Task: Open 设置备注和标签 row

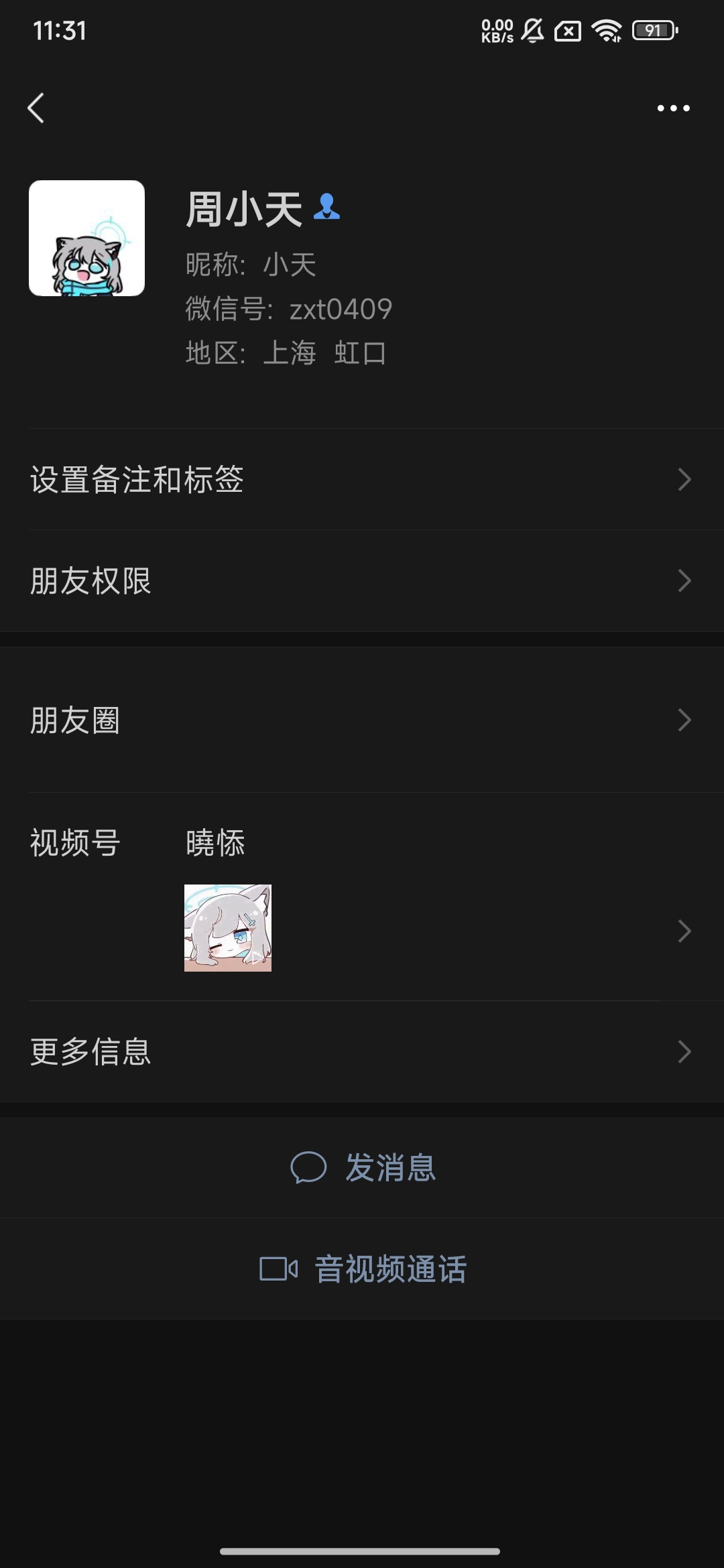Action: (362, 480)
